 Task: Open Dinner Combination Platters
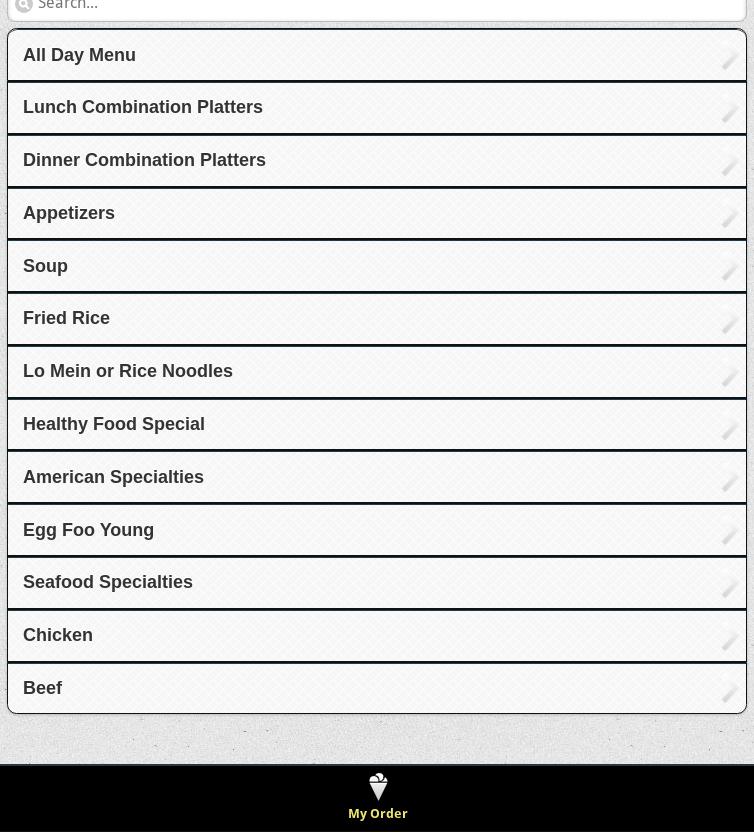[x=376, y=161]
